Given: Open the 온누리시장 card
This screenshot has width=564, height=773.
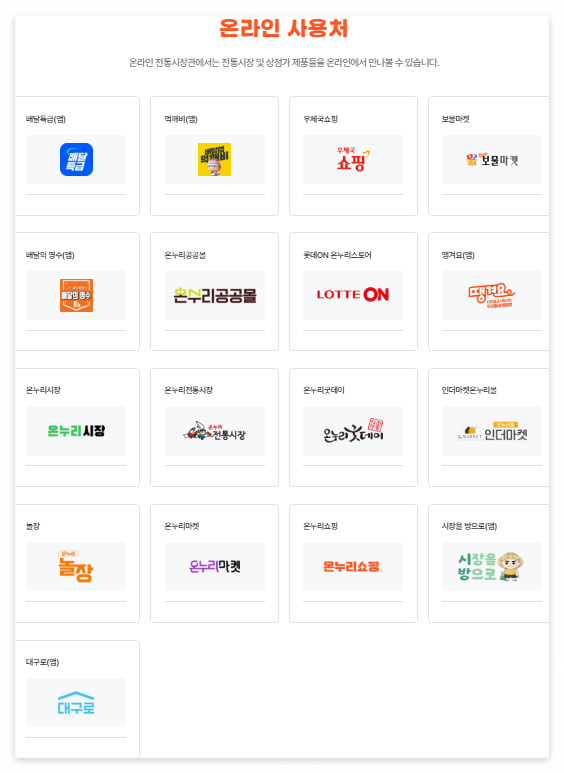Looking at the screenshot, I should pos(77,427).
